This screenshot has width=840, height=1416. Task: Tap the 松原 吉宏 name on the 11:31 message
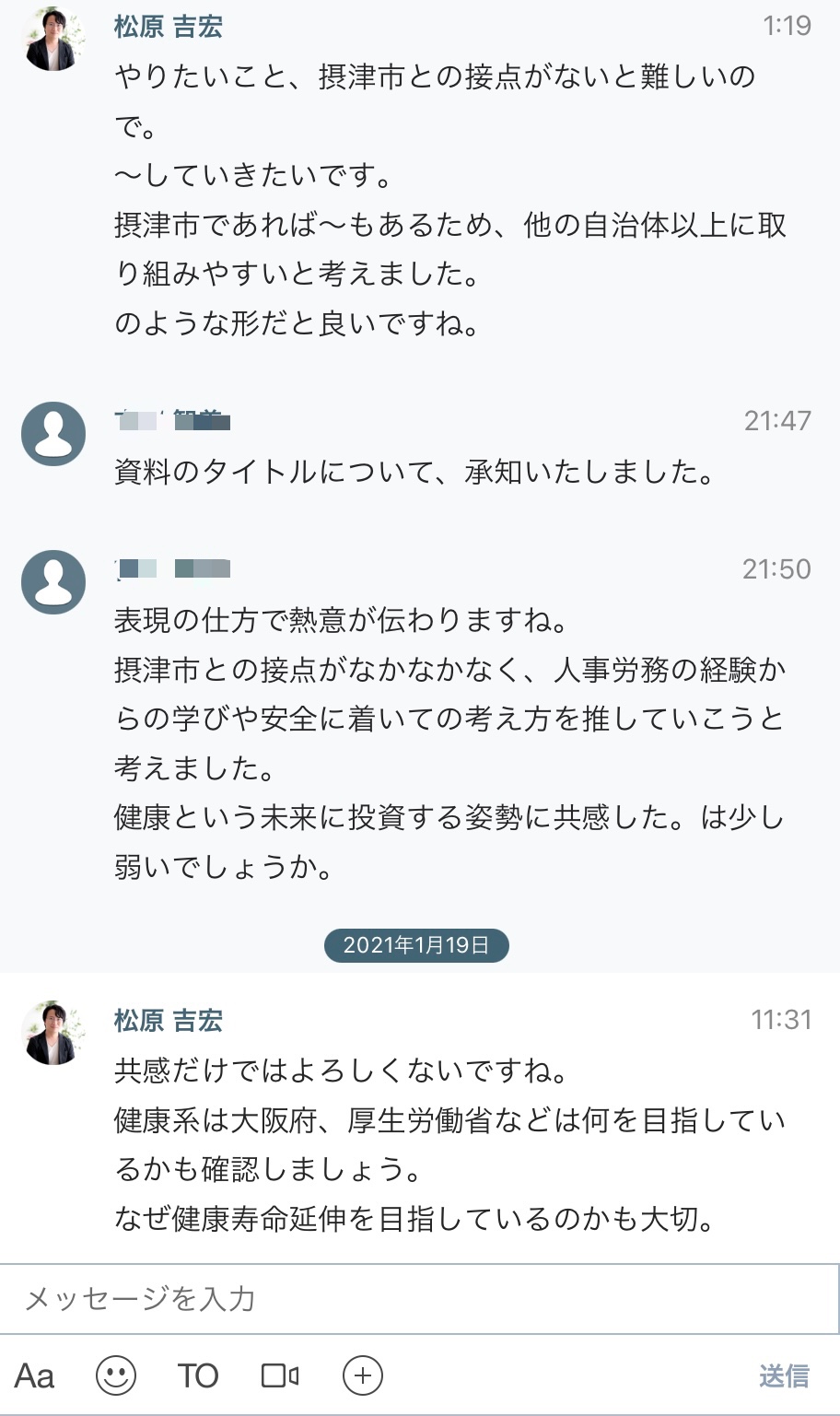coord(169,1021)
